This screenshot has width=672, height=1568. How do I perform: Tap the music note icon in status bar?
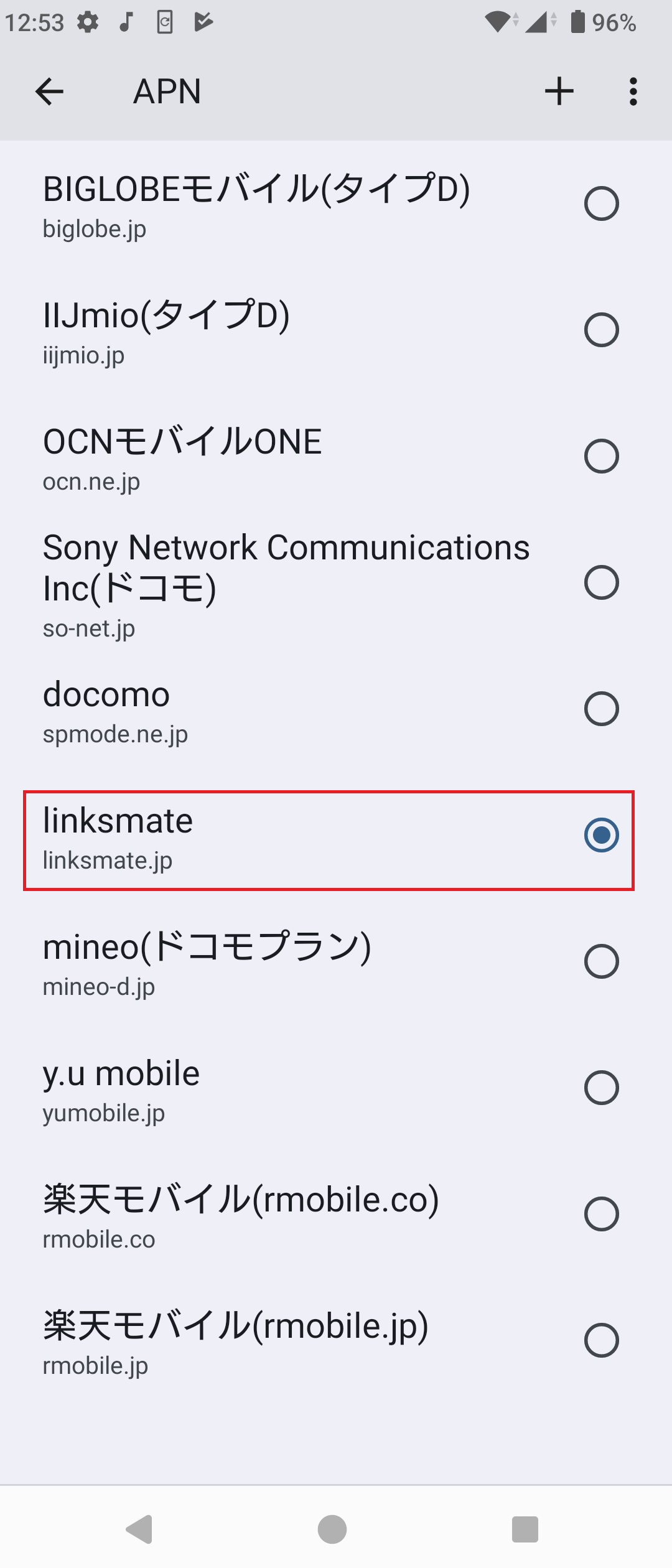tap(126, 22)
